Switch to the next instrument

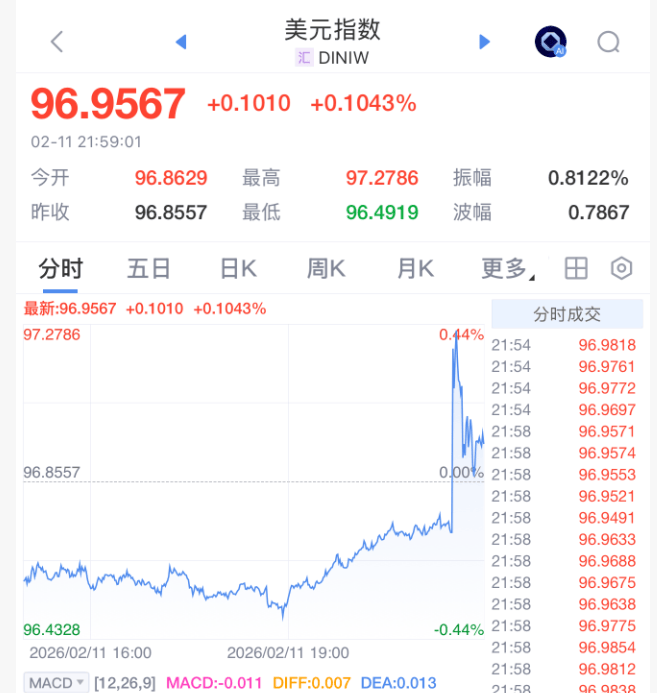(x=485, y=42)
